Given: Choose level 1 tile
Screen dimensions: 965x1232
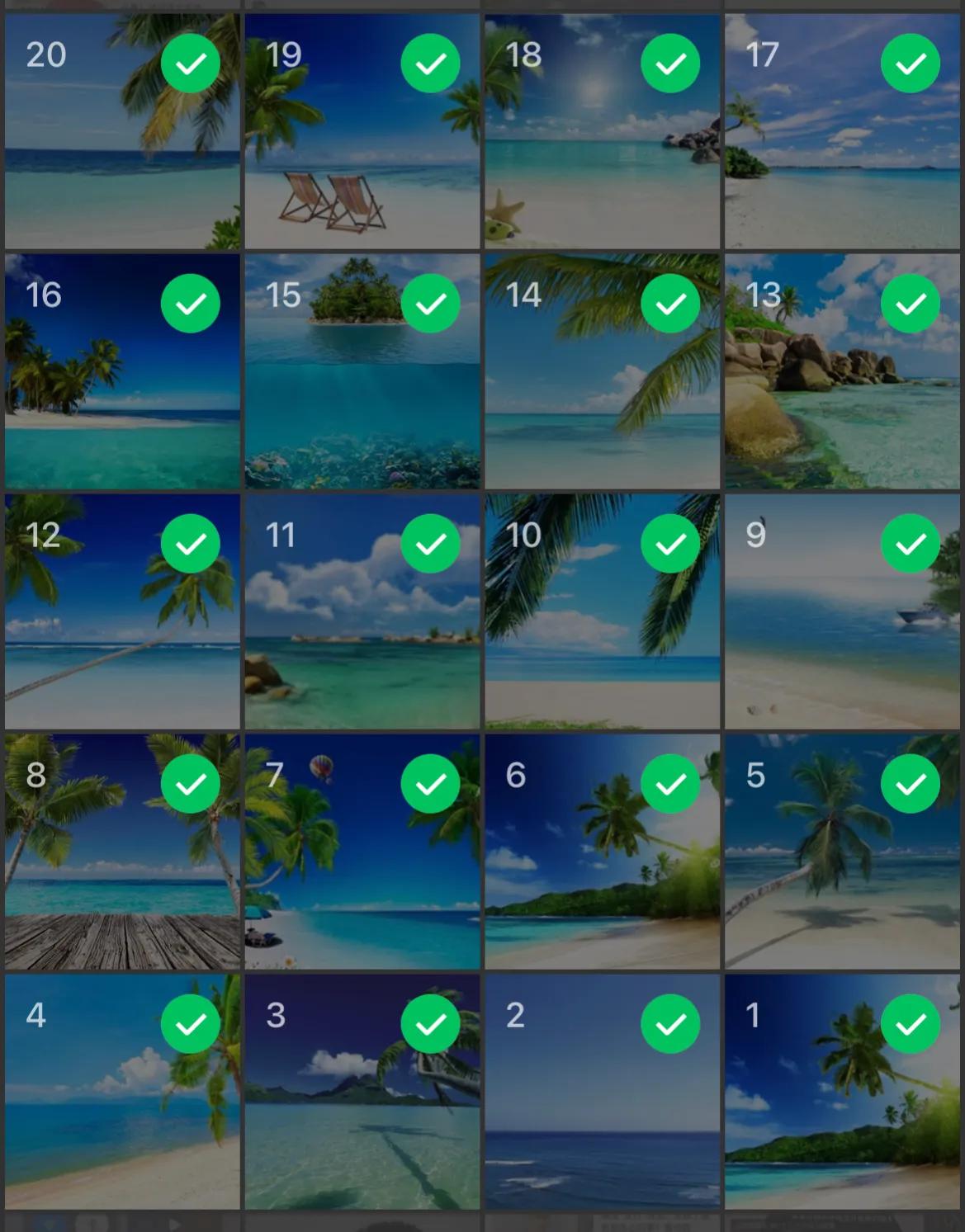Looking at the screenshot, I should click(842, 1092).
